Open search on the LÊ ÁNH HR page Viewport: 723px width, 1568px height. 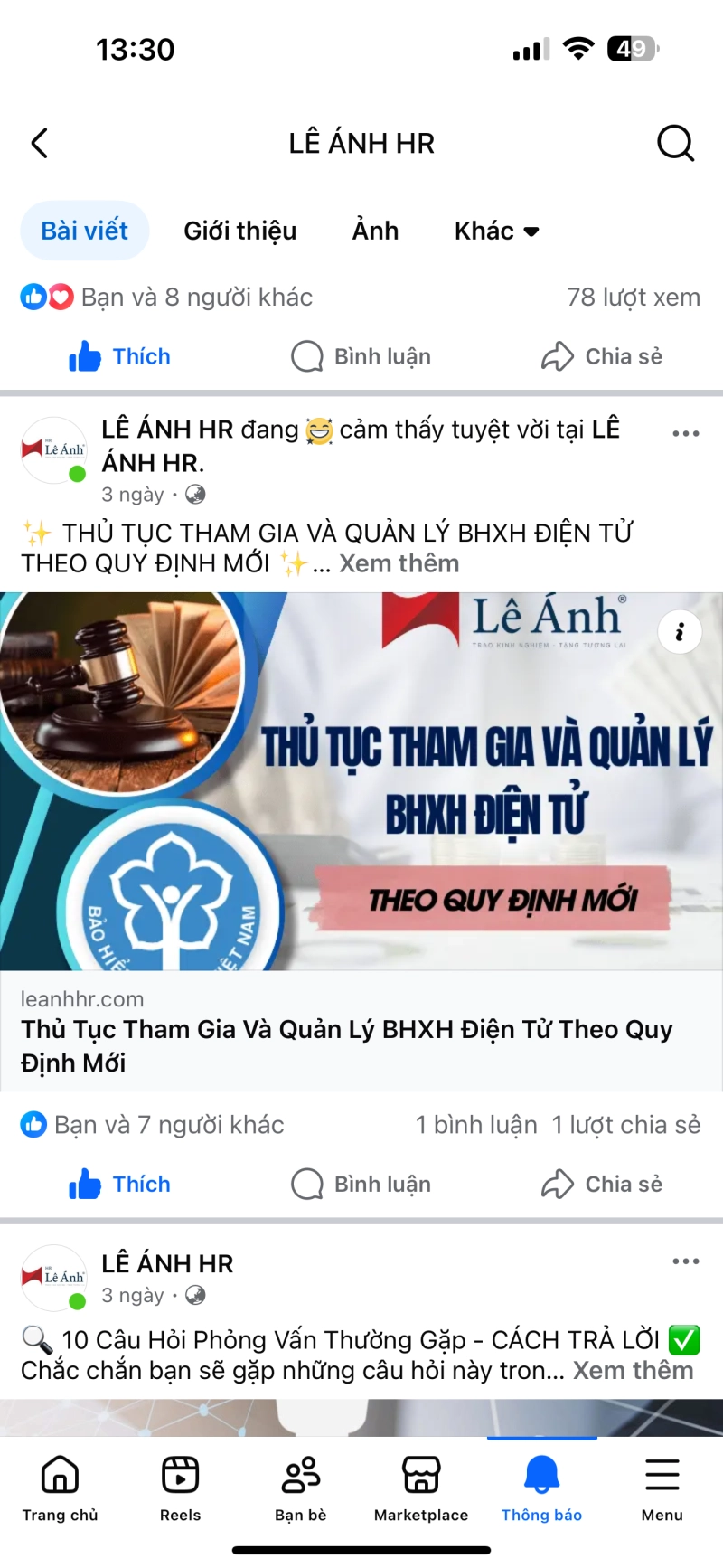click(675, 143)
